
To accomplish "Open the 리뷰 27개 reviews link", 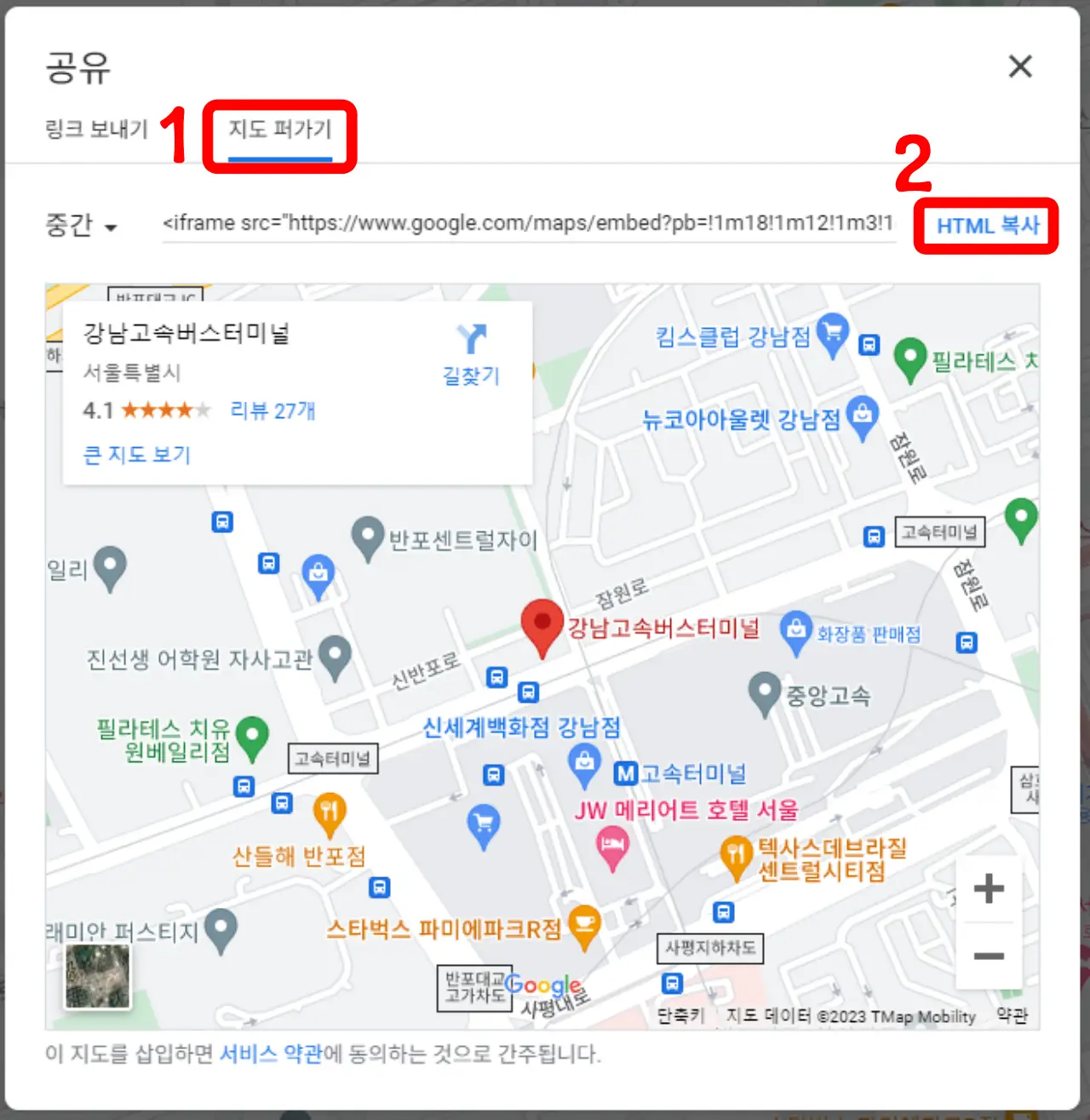I will pyautogui.click(x=272, y=410).
